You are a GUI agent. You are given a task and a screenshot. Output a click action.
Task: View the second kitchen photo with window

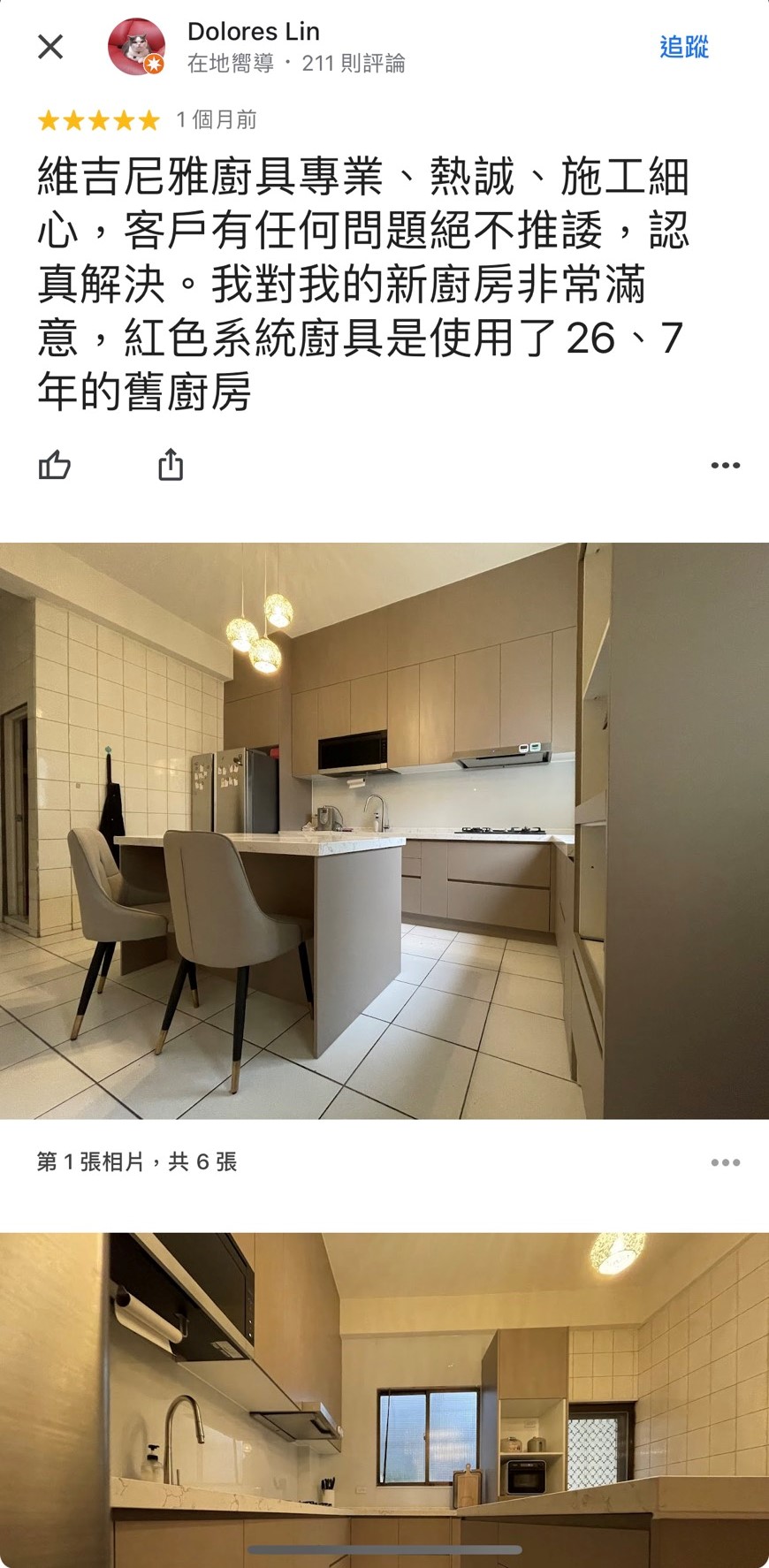click(384, 1397)
